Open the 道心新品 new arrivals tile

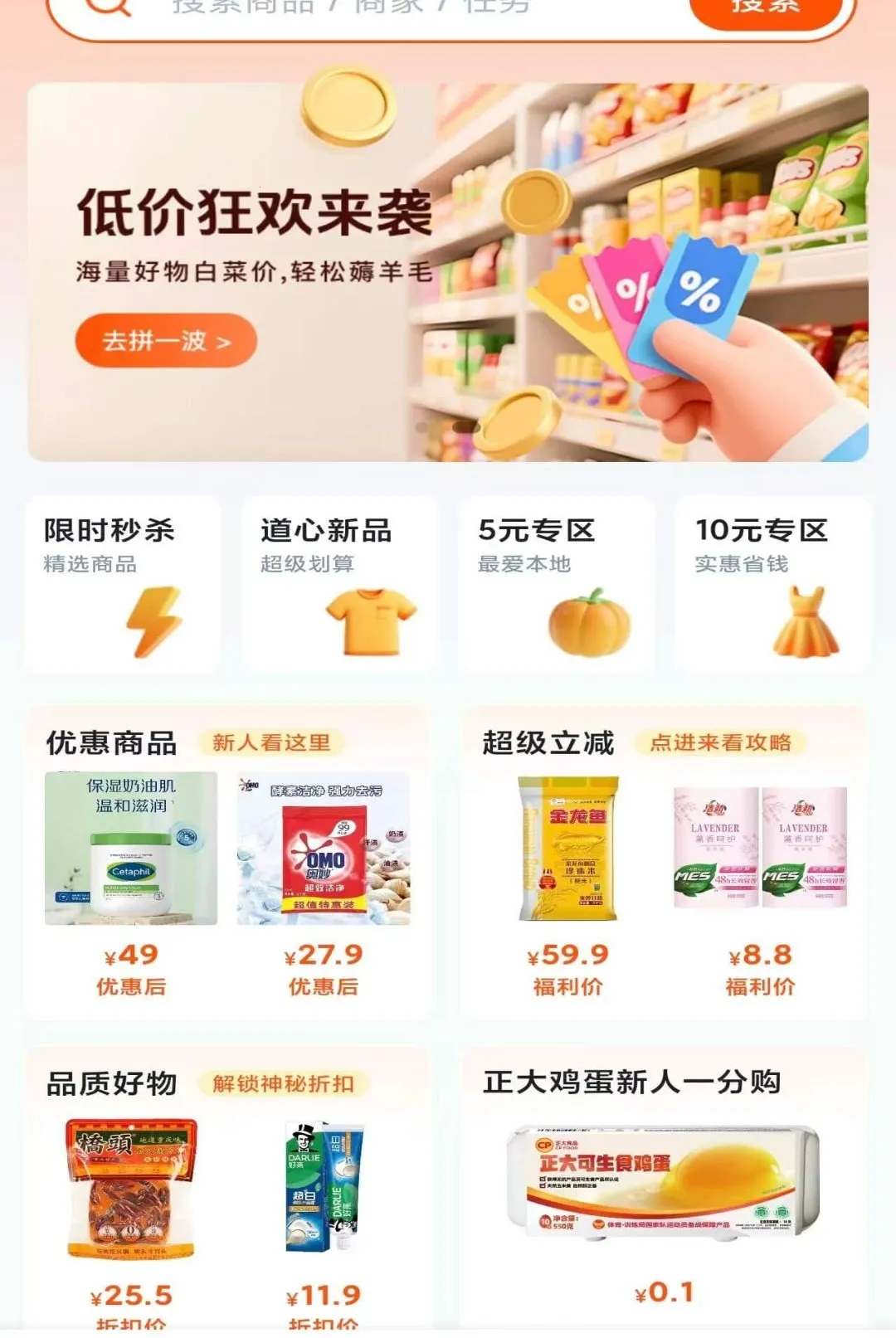pyautogui.click(x=339, y=584)
